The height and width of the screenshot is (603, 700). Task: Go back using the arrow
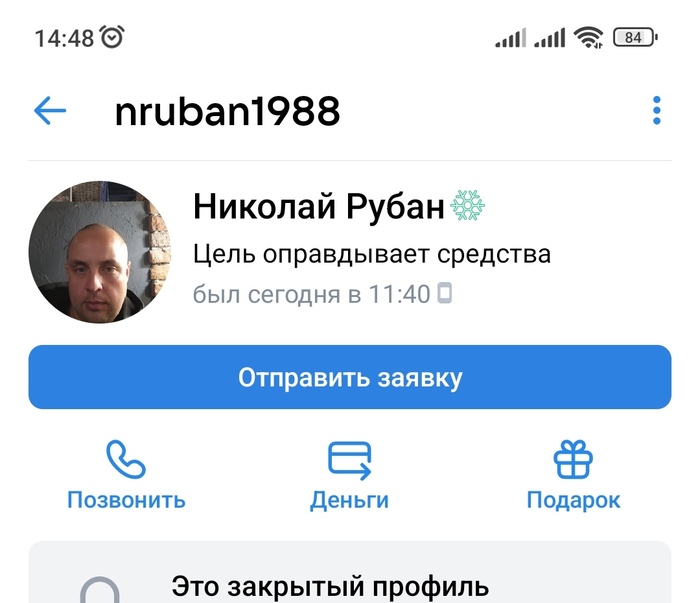coord(50,111)
